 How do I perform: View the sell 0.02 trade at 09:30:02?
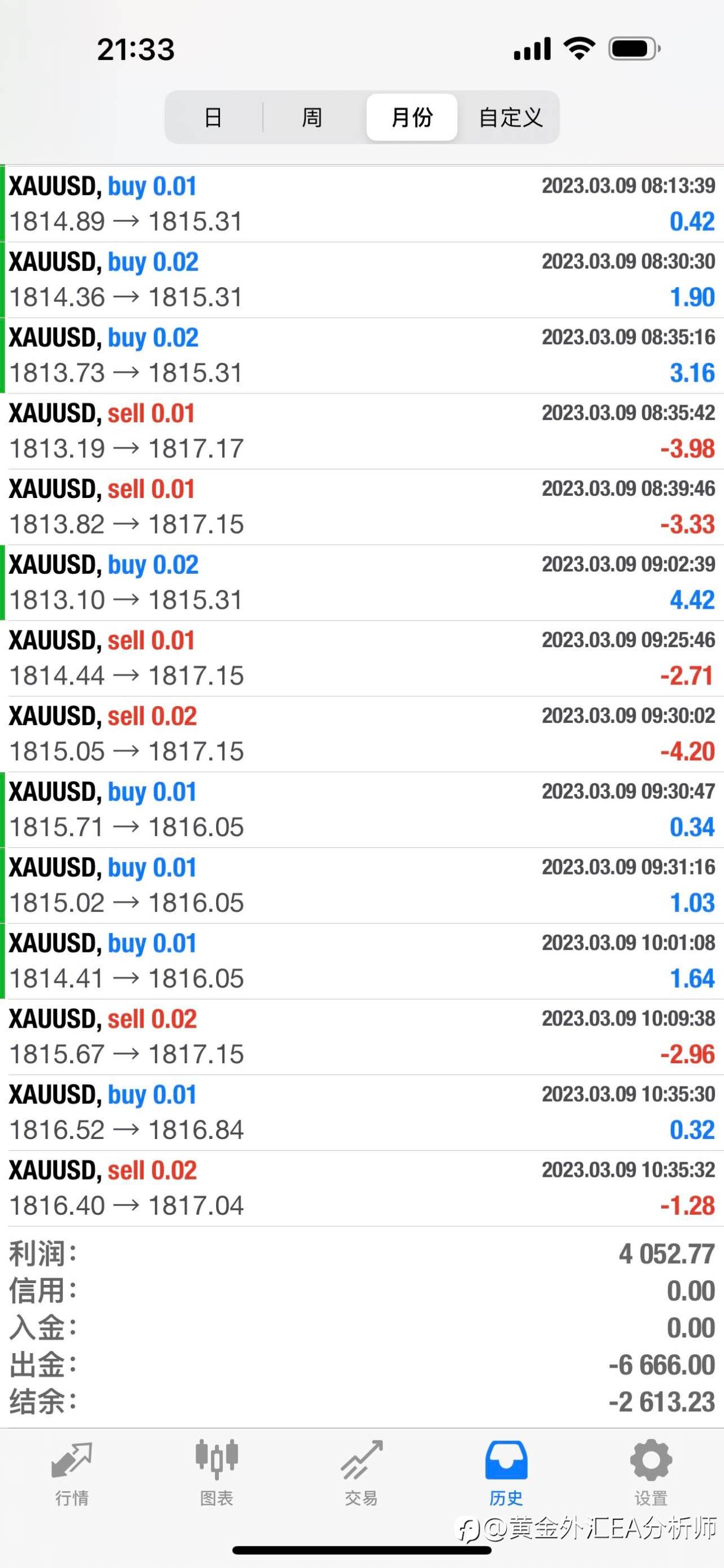pos(361,734)
